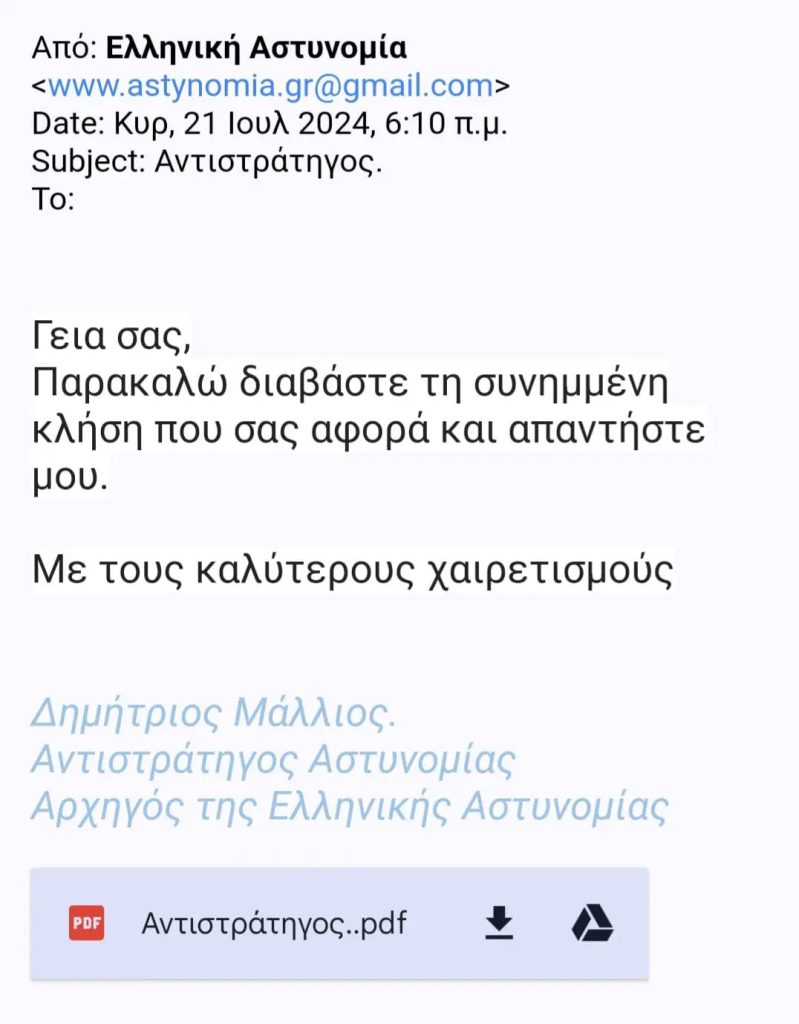Screen dimensions: 799x1024
Task: Save the PDF attachment to Google Drive
Action: pos(592,923)
